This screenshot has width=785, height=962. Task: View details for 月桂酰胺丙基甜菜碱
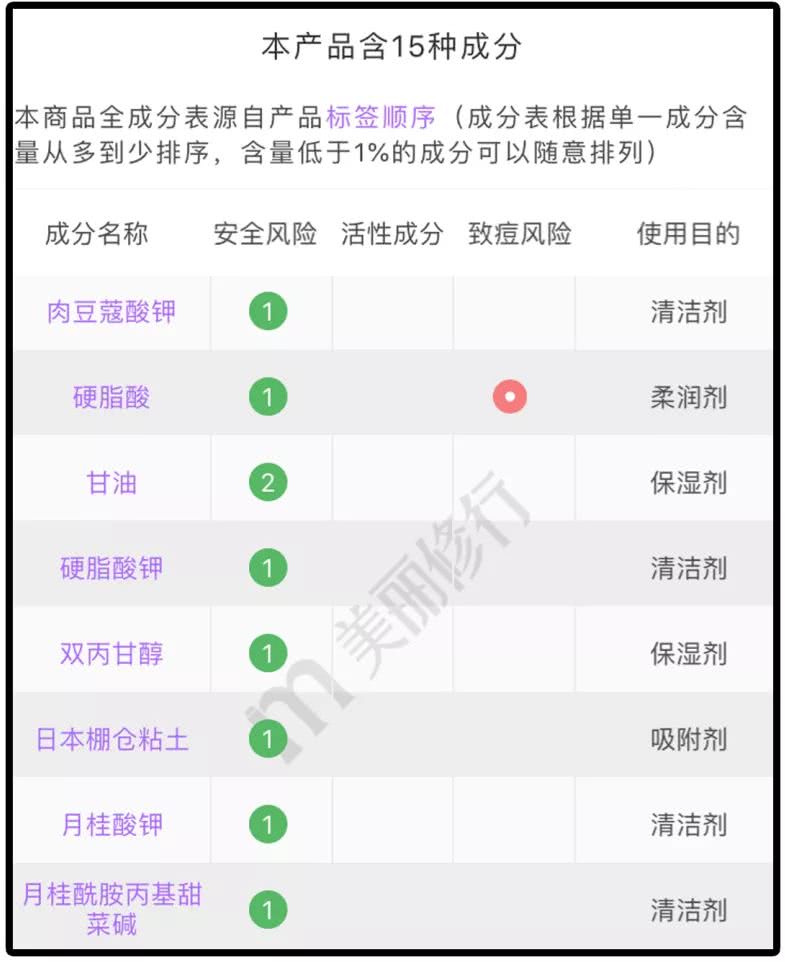point(111,909)
